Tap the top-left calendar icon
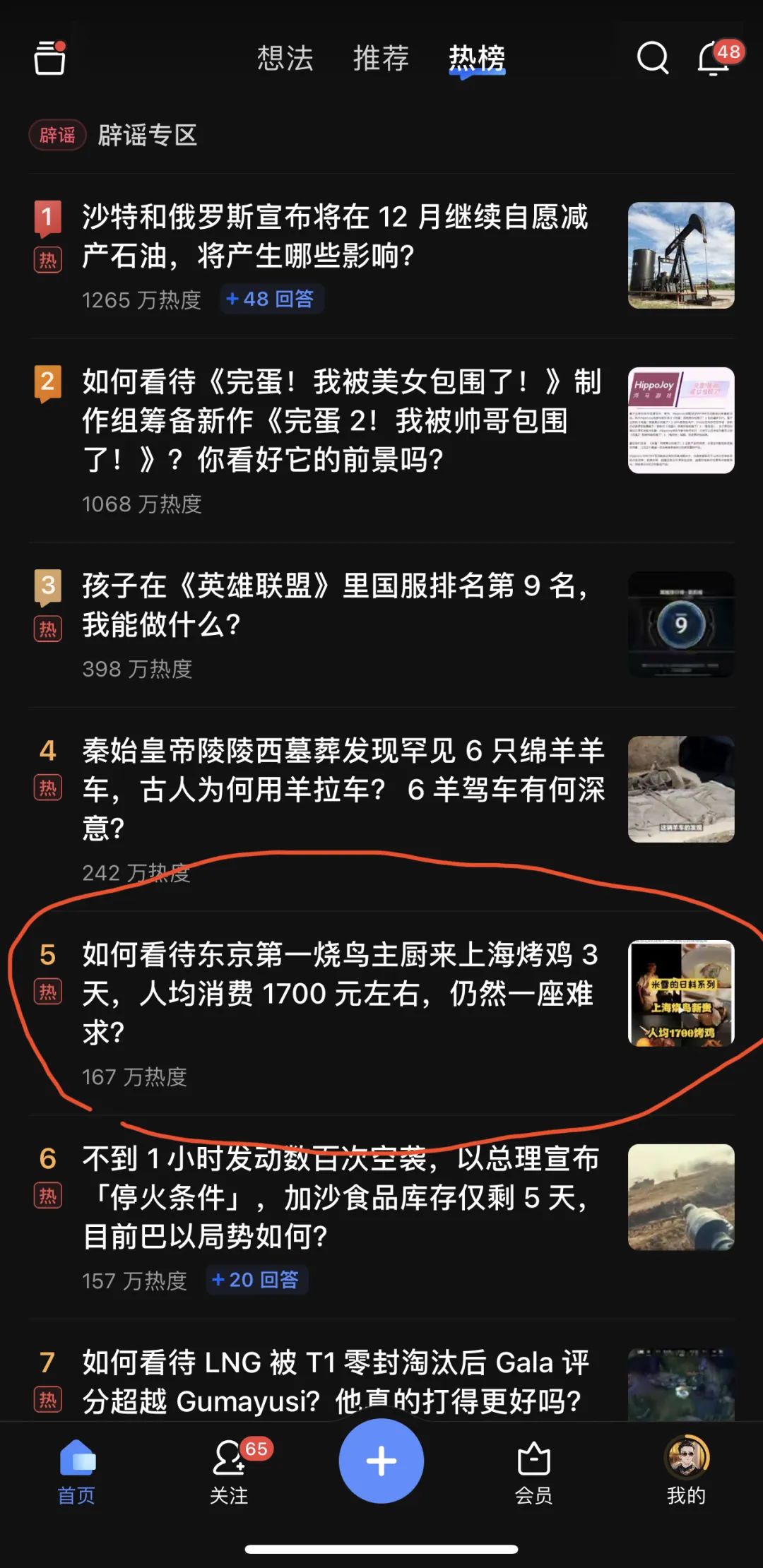 [49, 58]
